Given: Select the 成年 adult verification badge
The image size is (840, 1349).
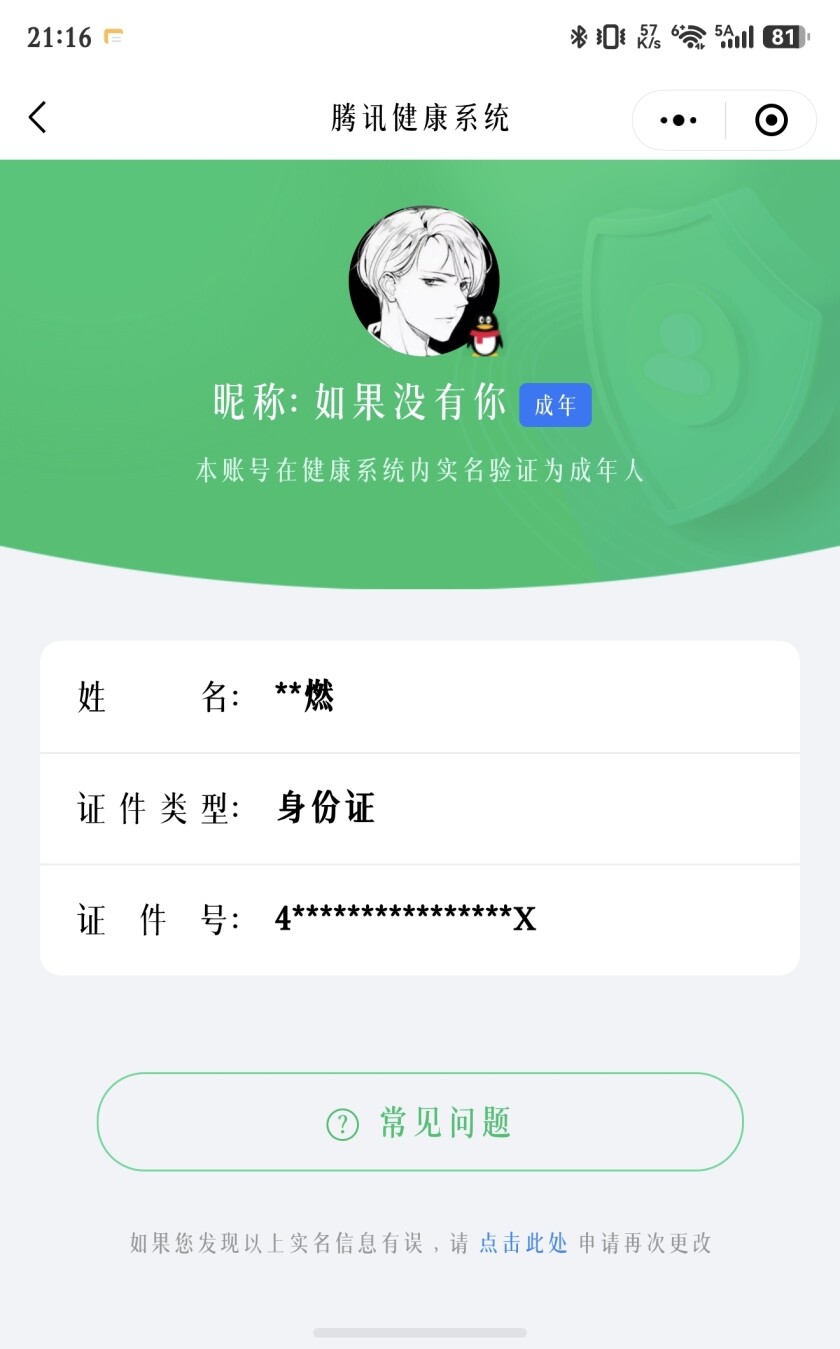Looking at the screenshot, I should [556, 405].
